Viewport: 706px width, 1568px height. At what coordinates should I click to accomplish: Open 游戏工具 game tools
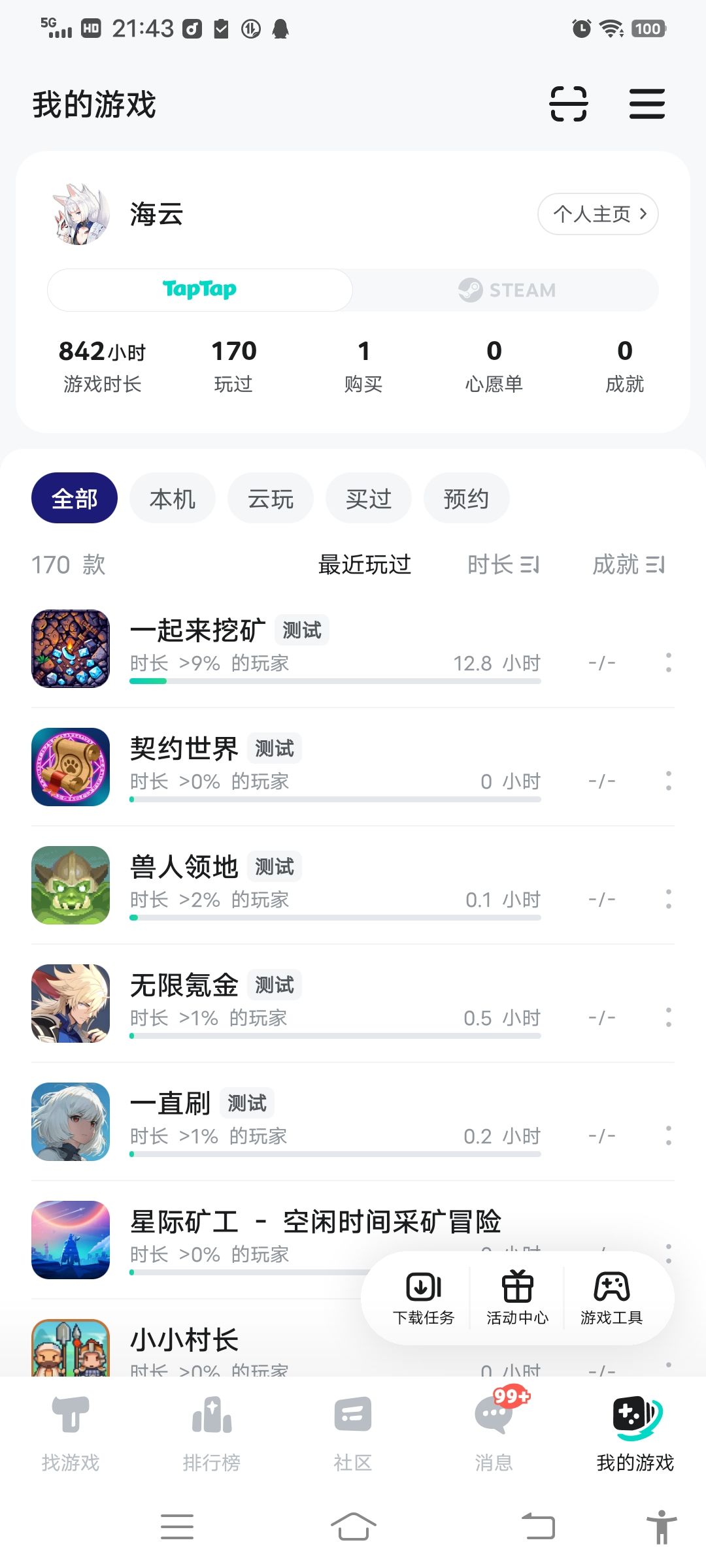coord(611,1298)
